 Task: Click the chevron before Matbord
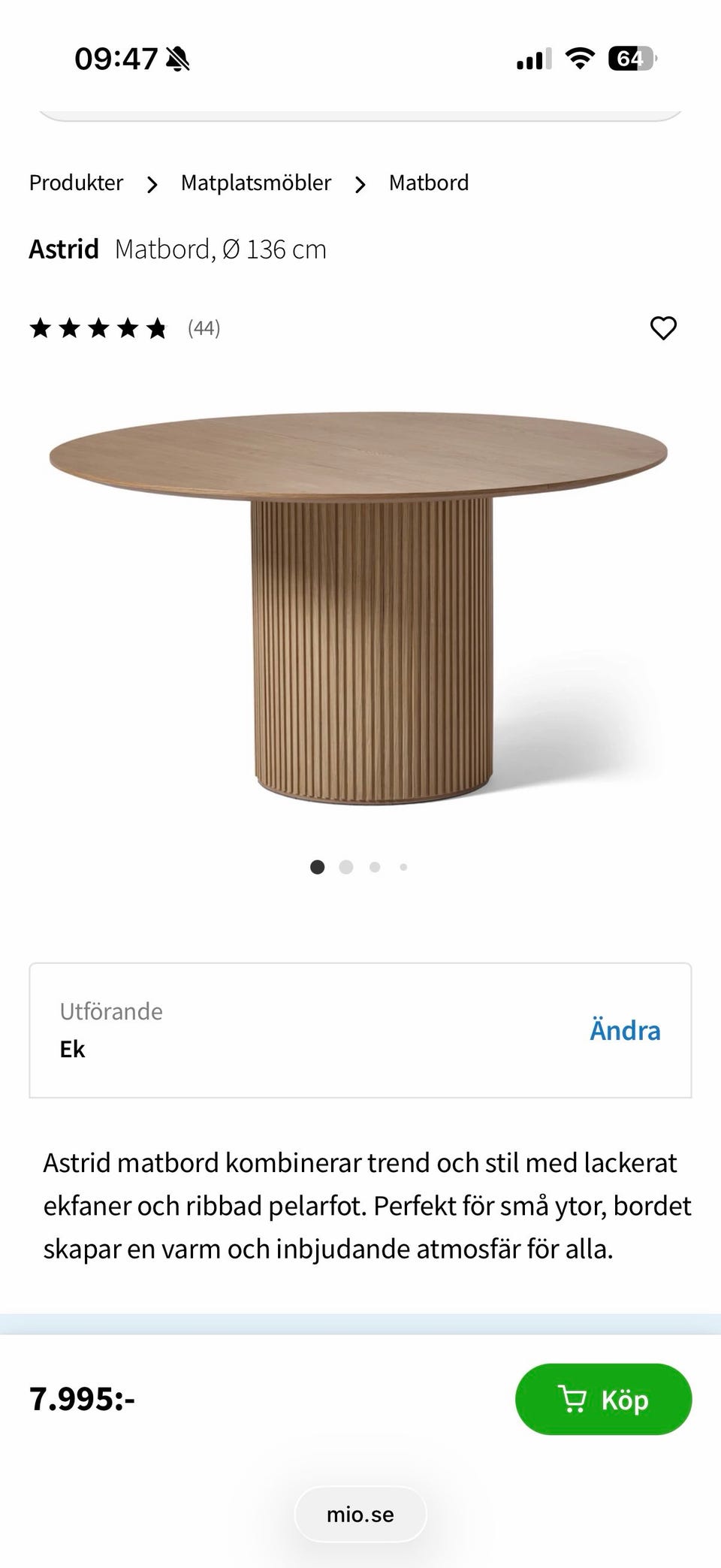[360, 184]
